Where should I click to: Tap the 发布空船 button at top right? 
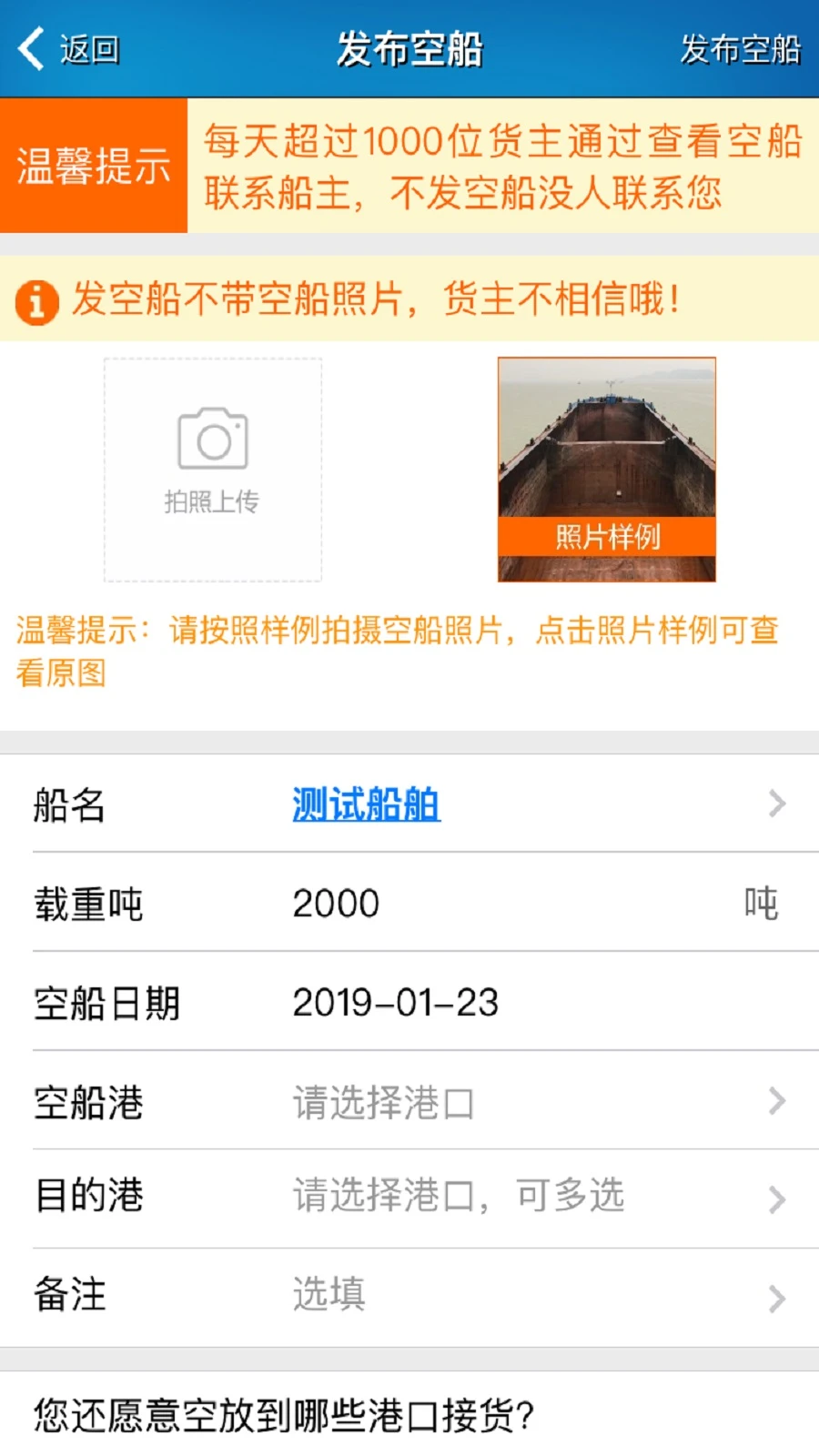click(x=740, y=50)
